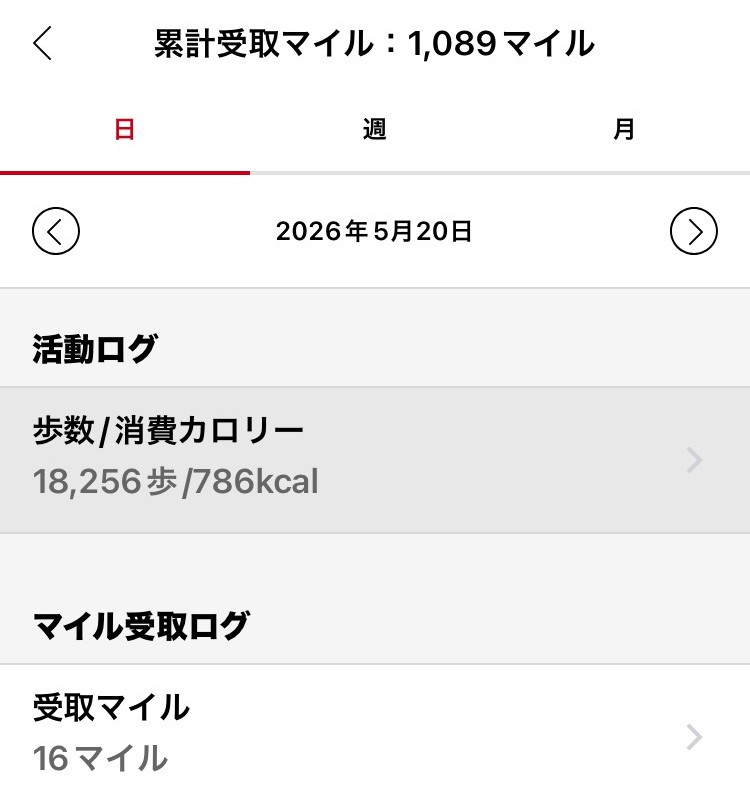The width and height of the screenshot is (750, 803).
Task: Go to the previous day
Action: pos(56,231)
